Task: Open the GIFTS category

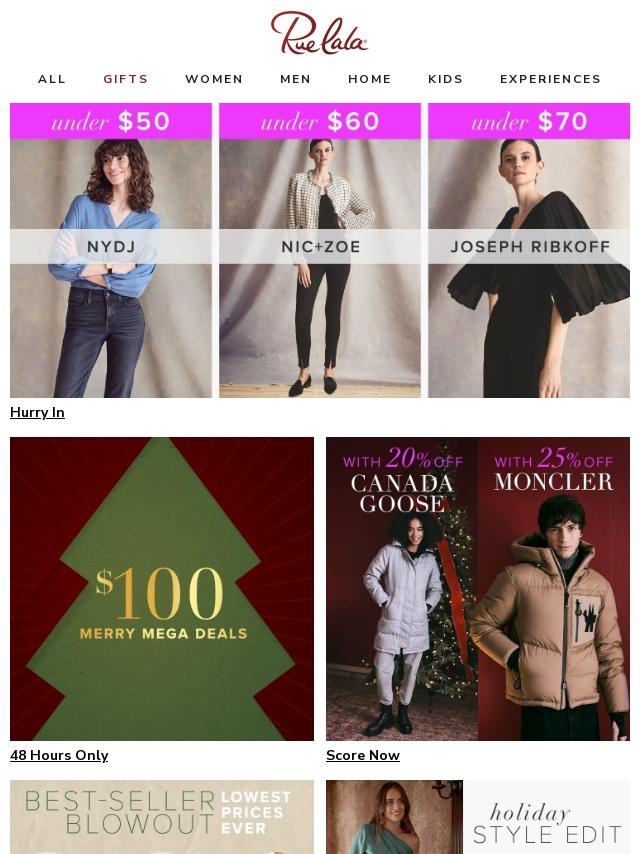Action: (x=126, y=79)
